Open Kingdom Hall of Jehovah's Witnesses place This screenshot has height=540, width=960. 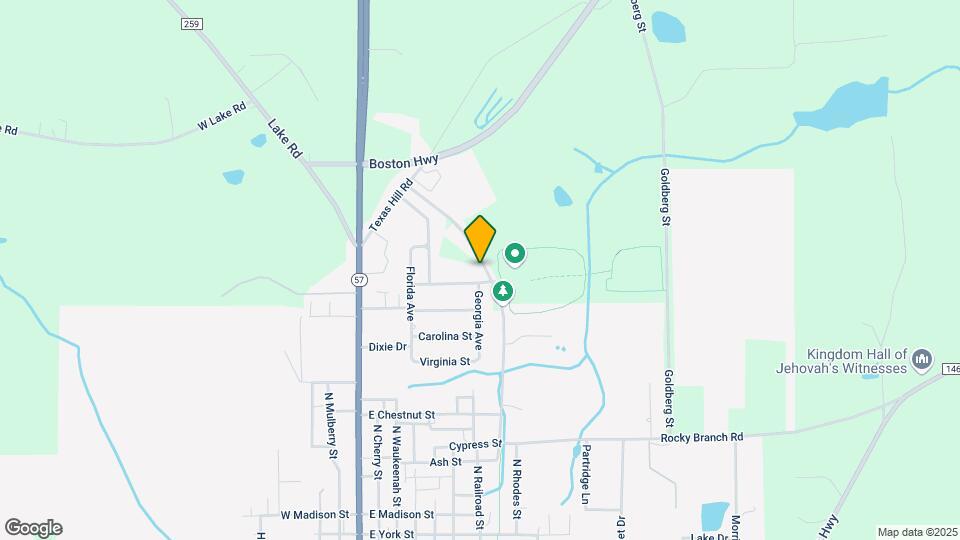click(x=922, y=359)
